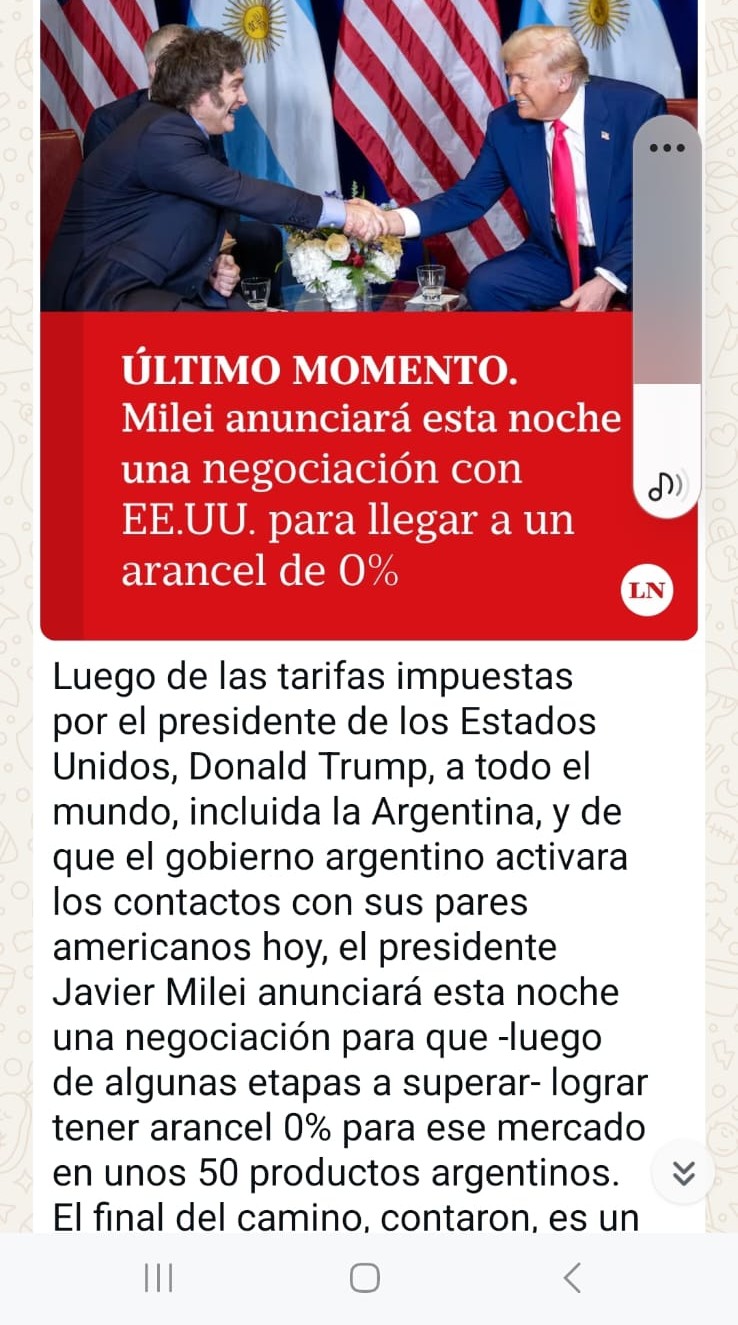Tap the media sound icon under the volume bar
738x1325 pixels.
tap(666, 486)
